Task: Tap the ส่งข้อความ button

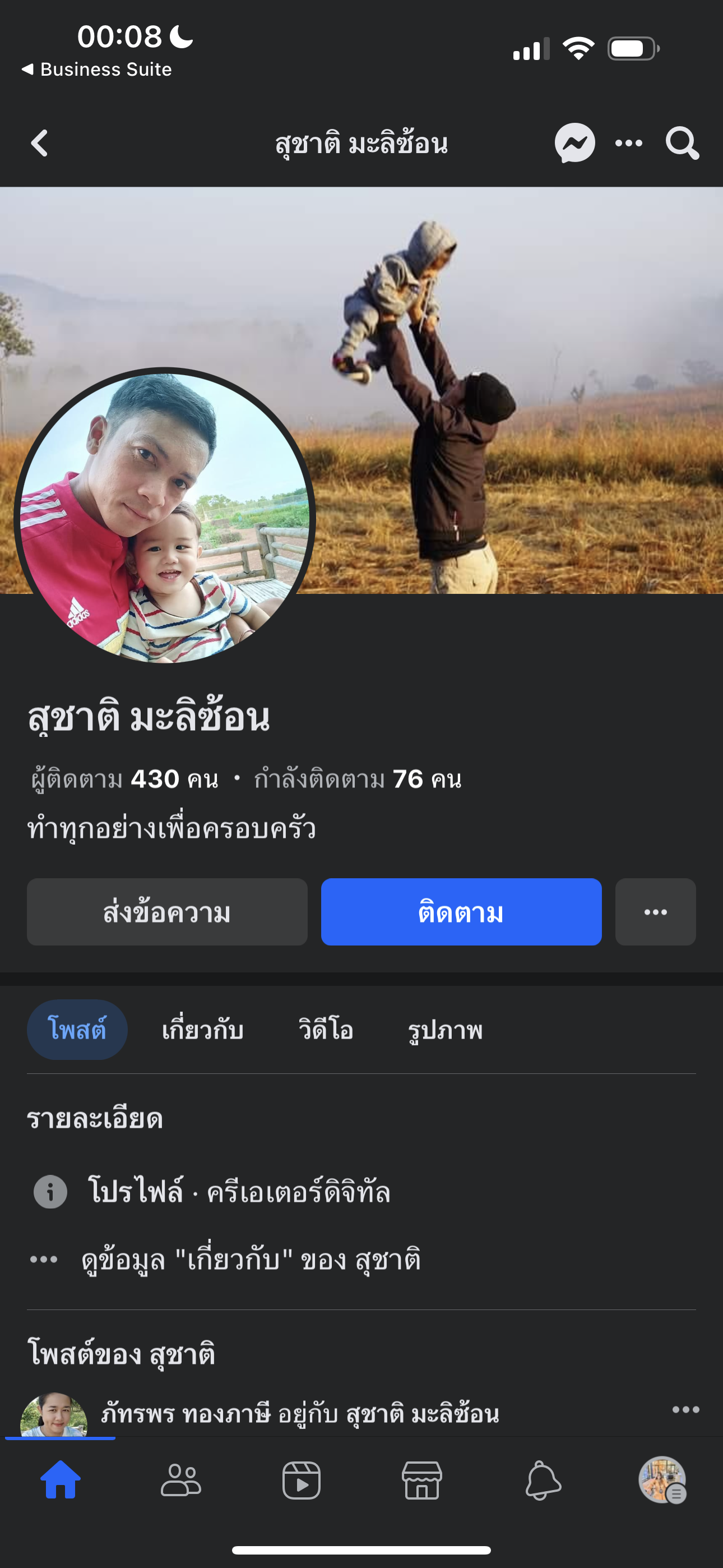Action: tap(167, 912)
